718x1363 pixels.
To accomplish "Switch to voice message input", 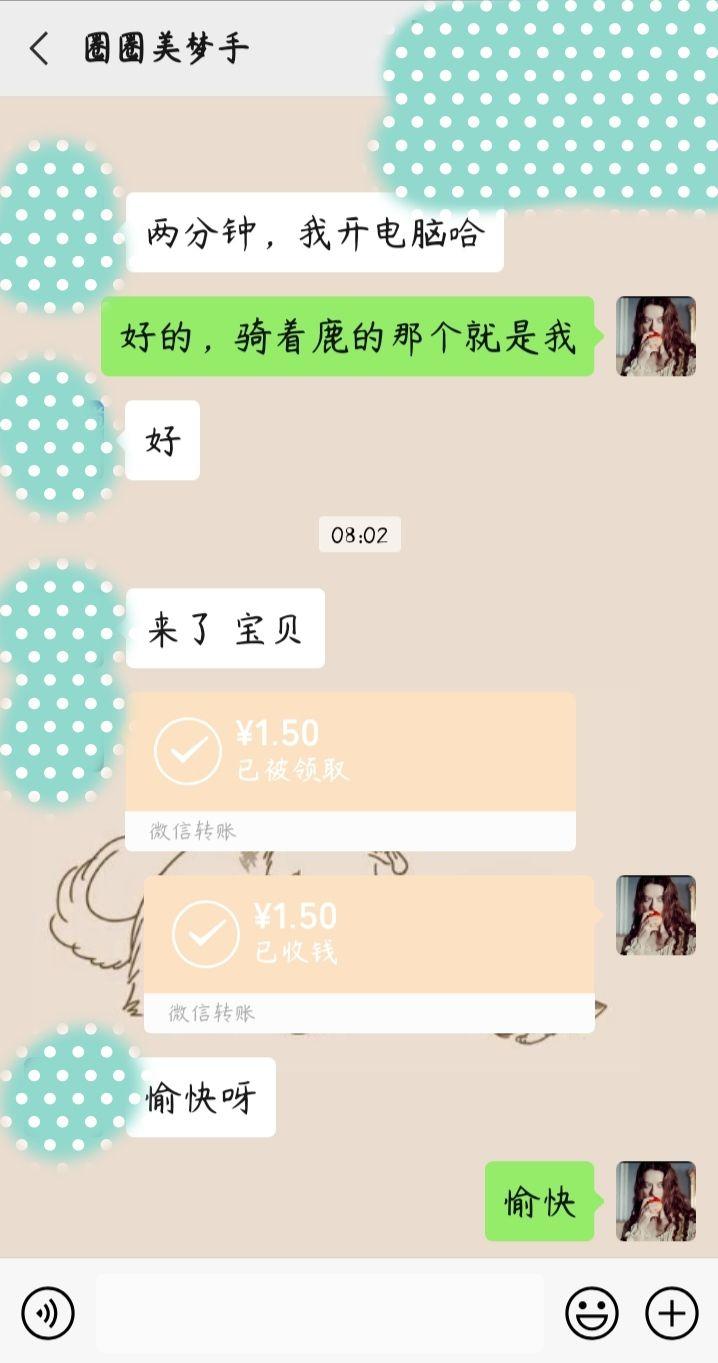I will (48, 1312).
